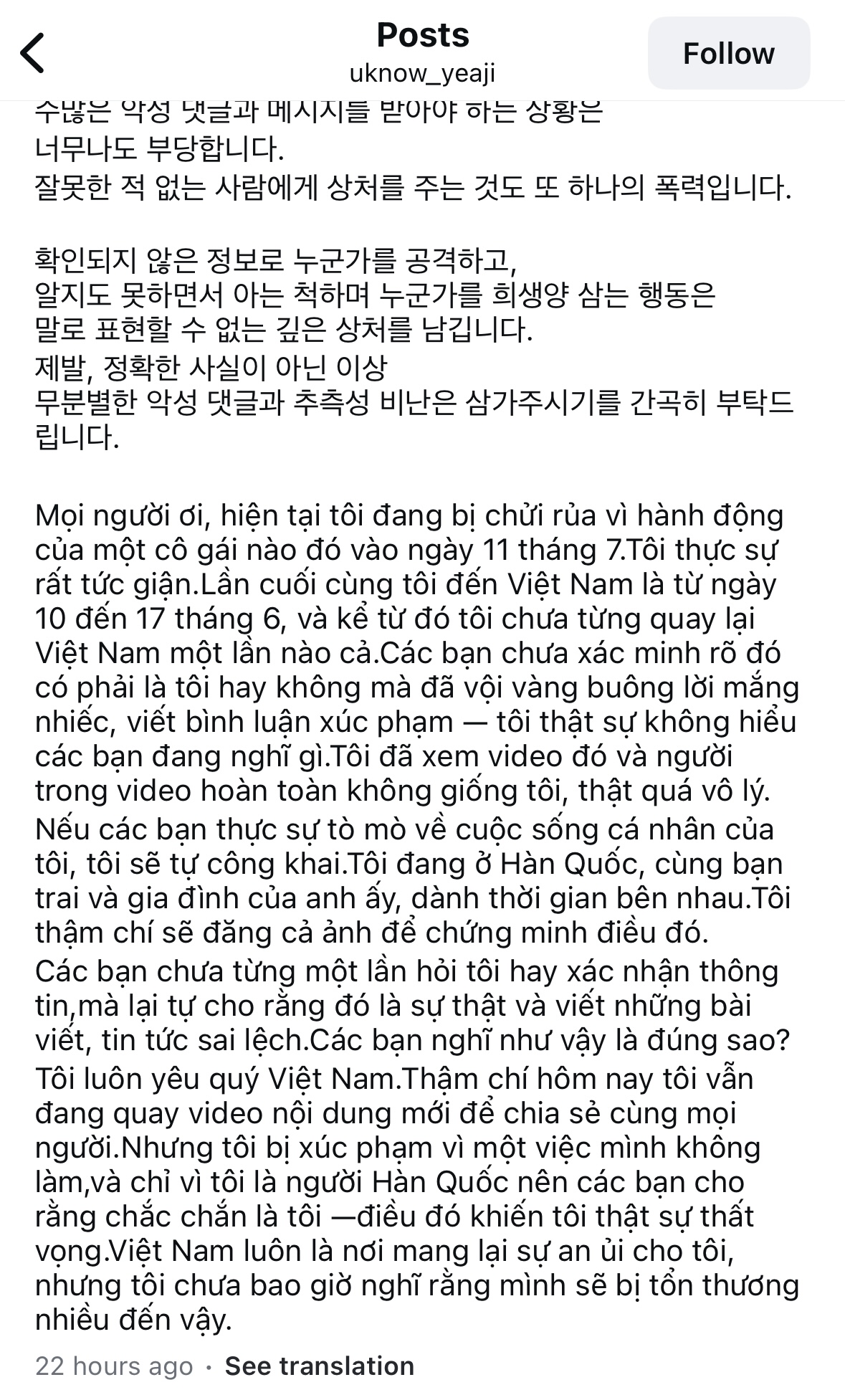Screen dimensions: 845x1400
Task: Go back using the top-left arrow
Action: (33, 53)
